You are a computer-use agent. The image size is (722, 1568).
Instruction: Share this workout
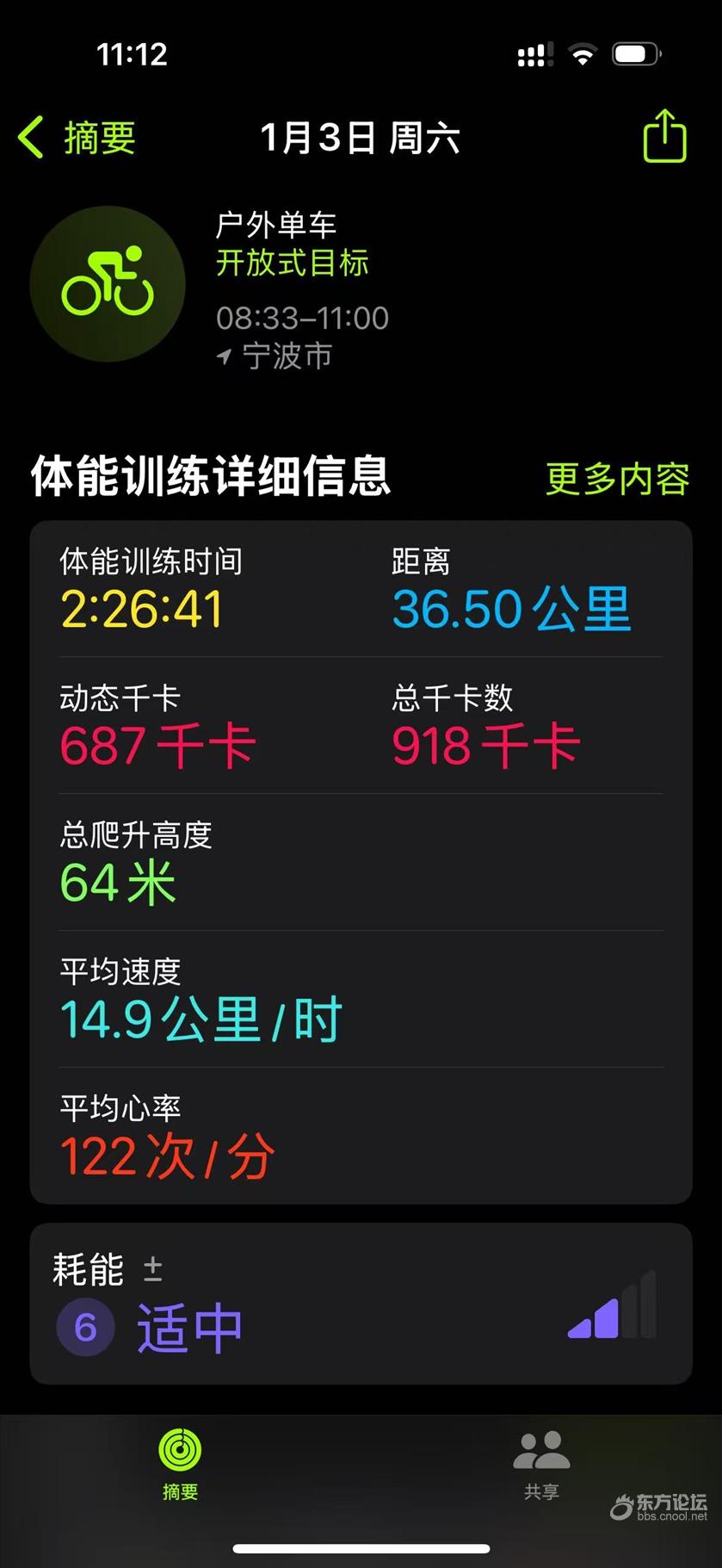[664, 136]
